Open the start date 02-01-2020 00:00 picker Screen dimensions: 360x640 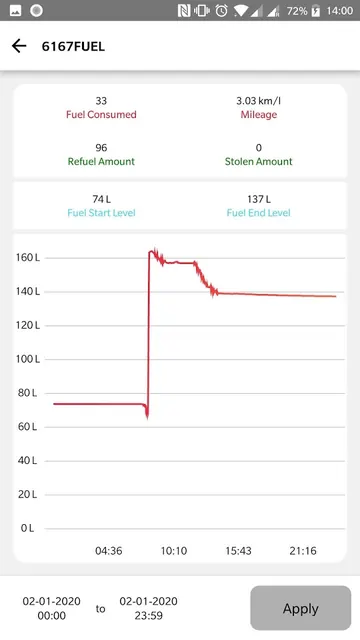point(51,608)
